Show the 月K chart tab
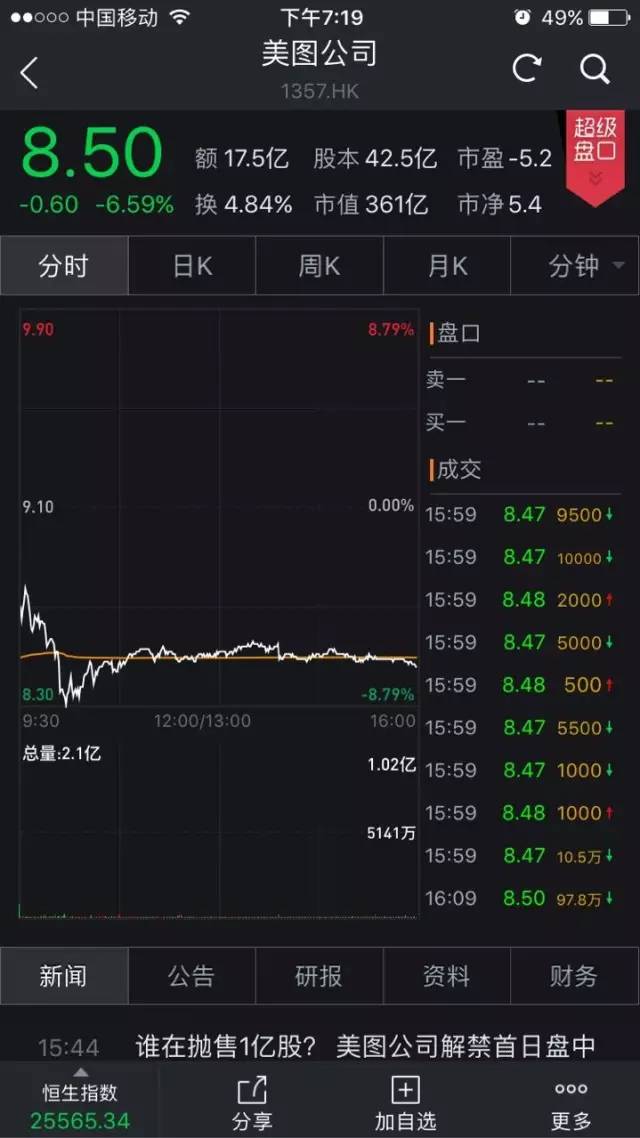640x1138 pixels. (x=447, y=266)
